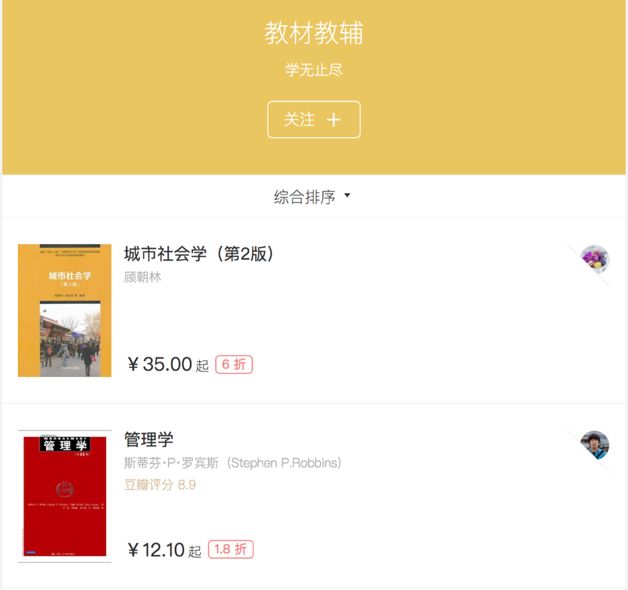Open the 管理学 book listing
Viewport: 628px width, 590px height.
pyautogui.click(x=149, y=439)
